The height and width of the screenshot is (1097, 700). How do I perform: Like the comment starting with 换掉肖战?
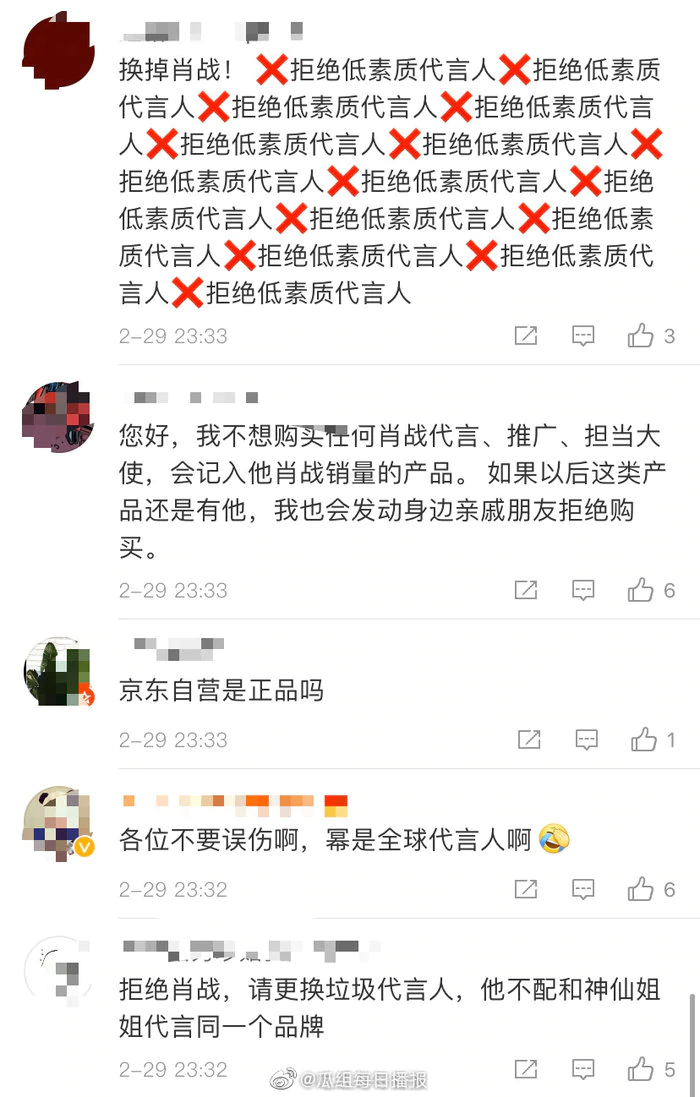(641, 336)
